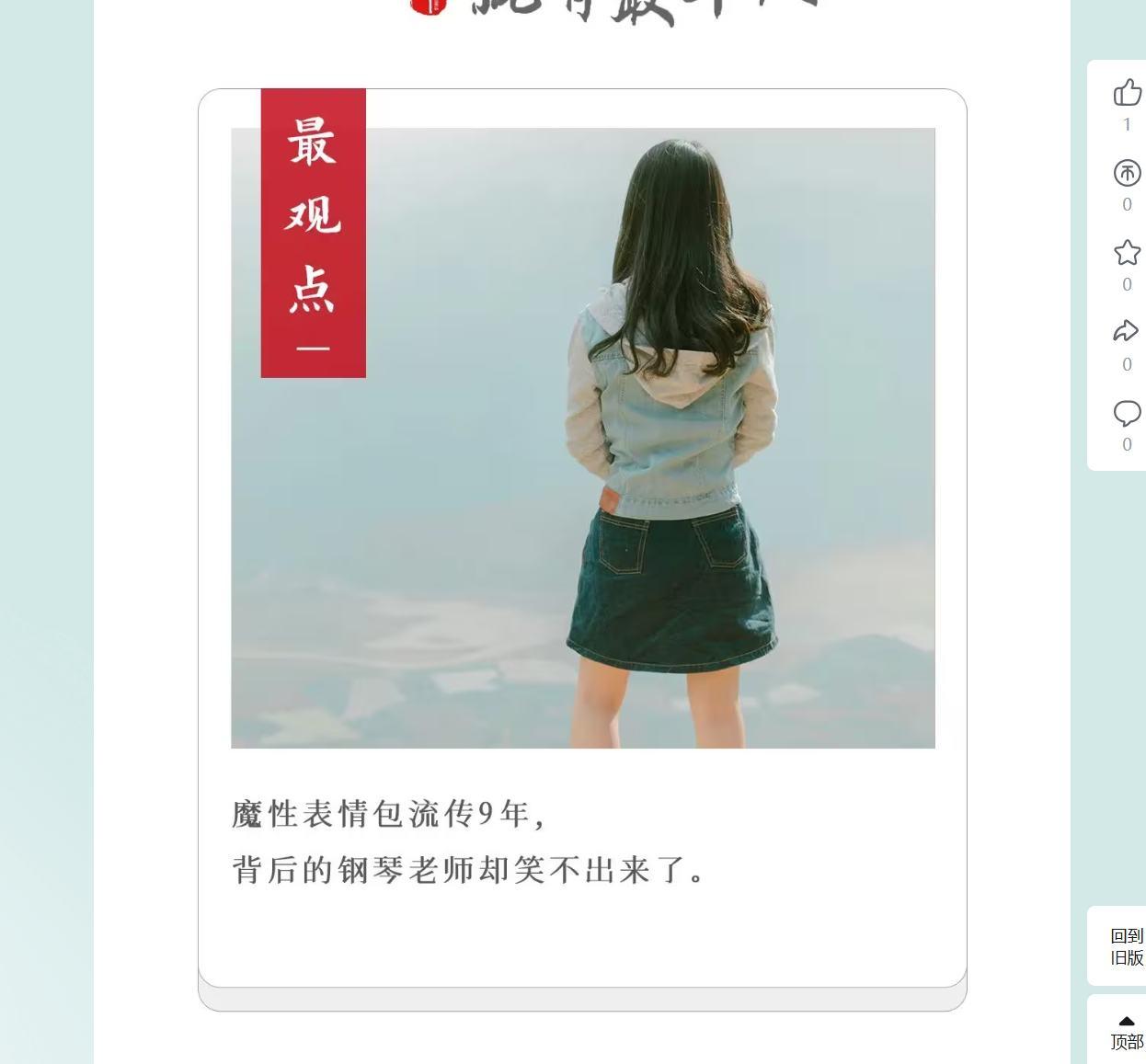Tap the coin tip icon
This screenshot has height=1064, width=1146.
point(1127,173)
